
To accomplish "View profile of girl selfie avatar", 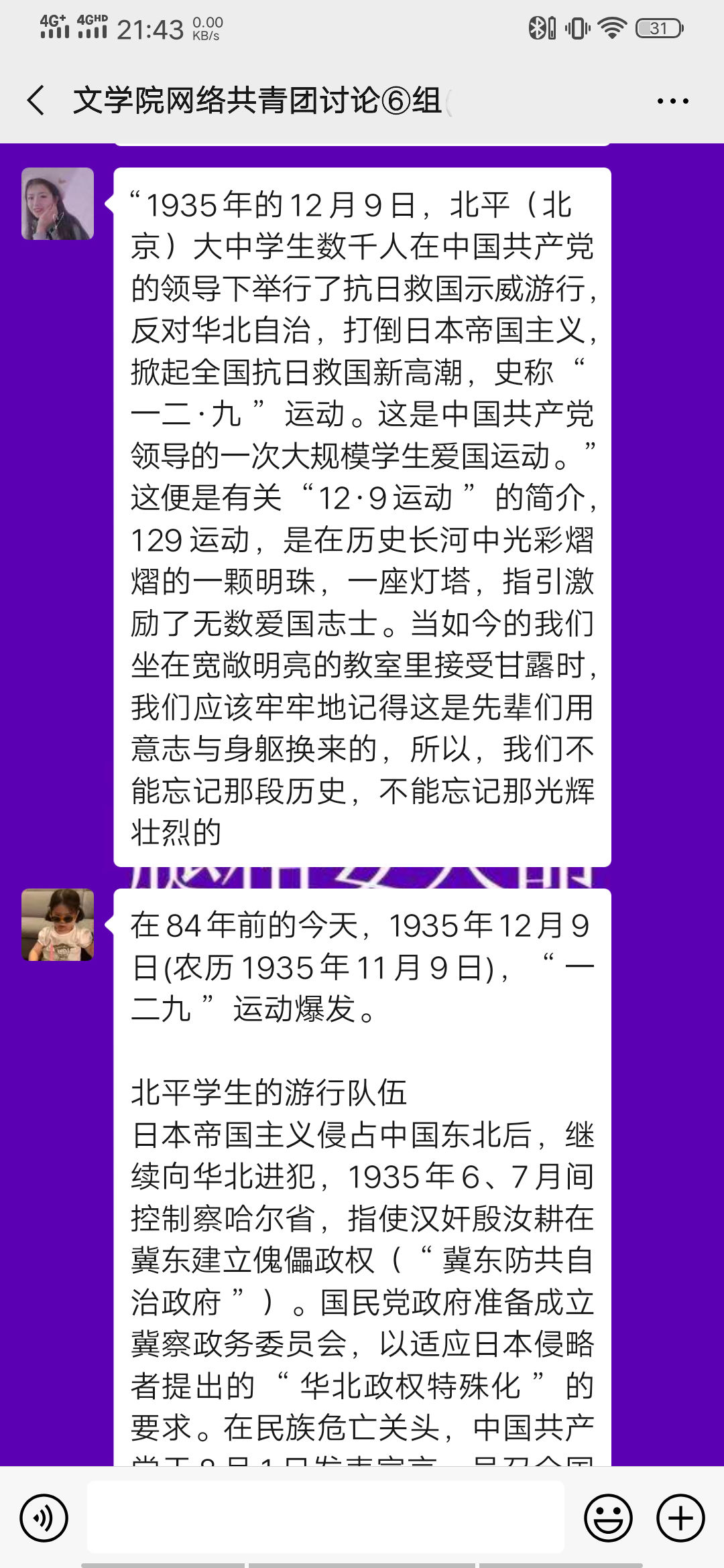I will (58, 204).
